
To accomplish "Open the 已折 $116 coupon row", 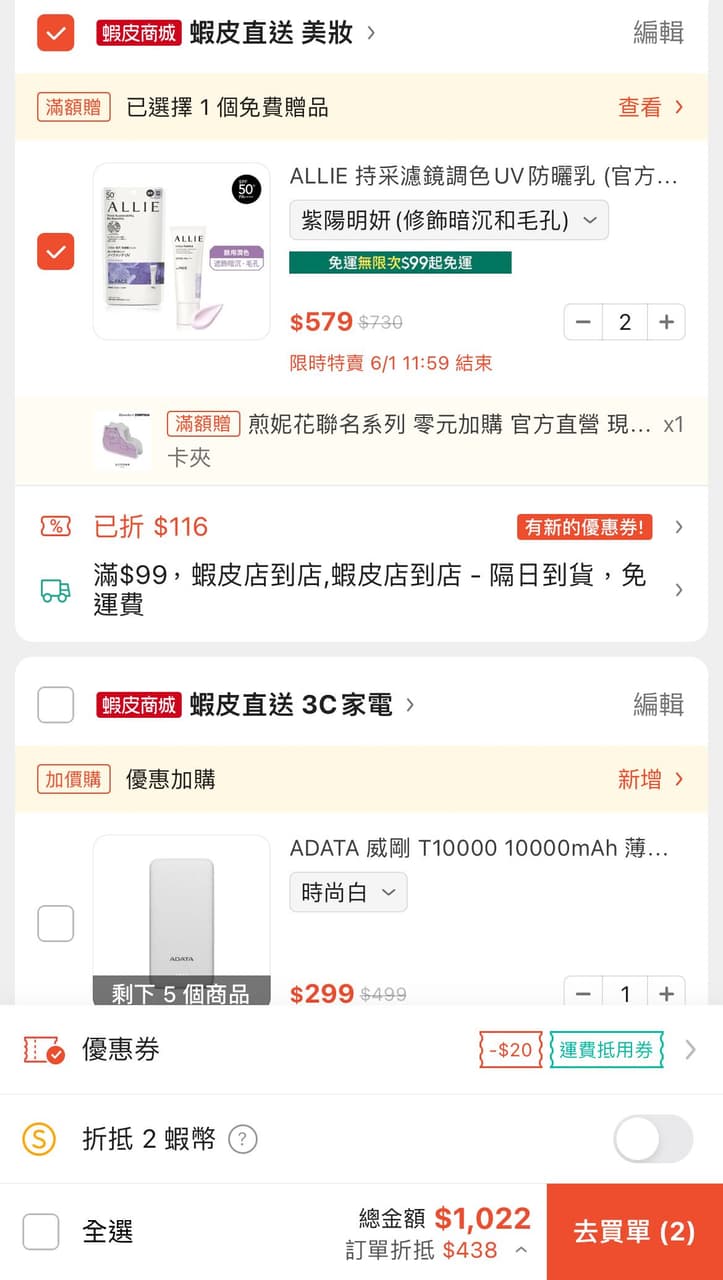I will point(360,527).
